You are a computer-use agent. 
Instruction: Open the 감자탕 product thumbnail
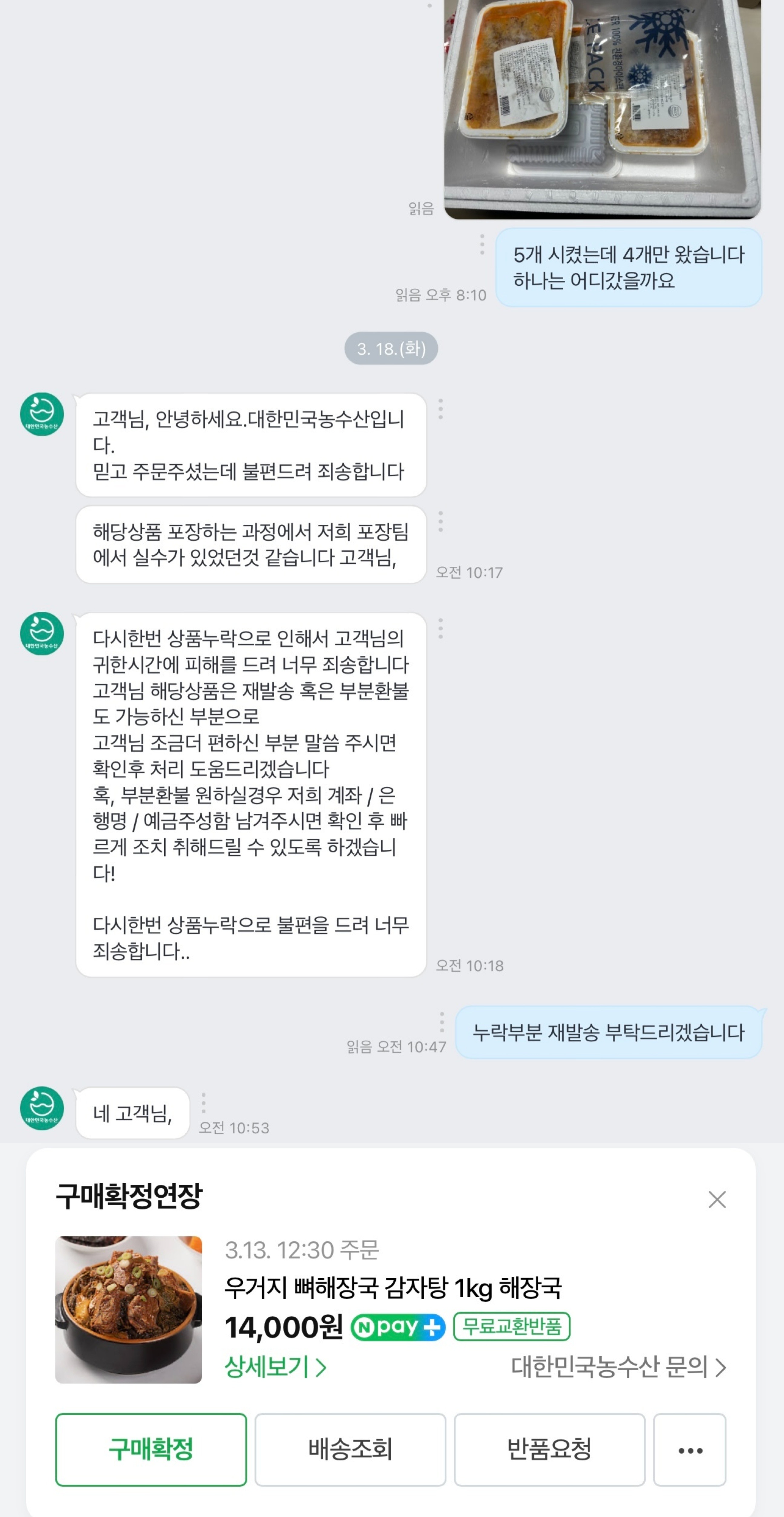[x=128, y=1310]
